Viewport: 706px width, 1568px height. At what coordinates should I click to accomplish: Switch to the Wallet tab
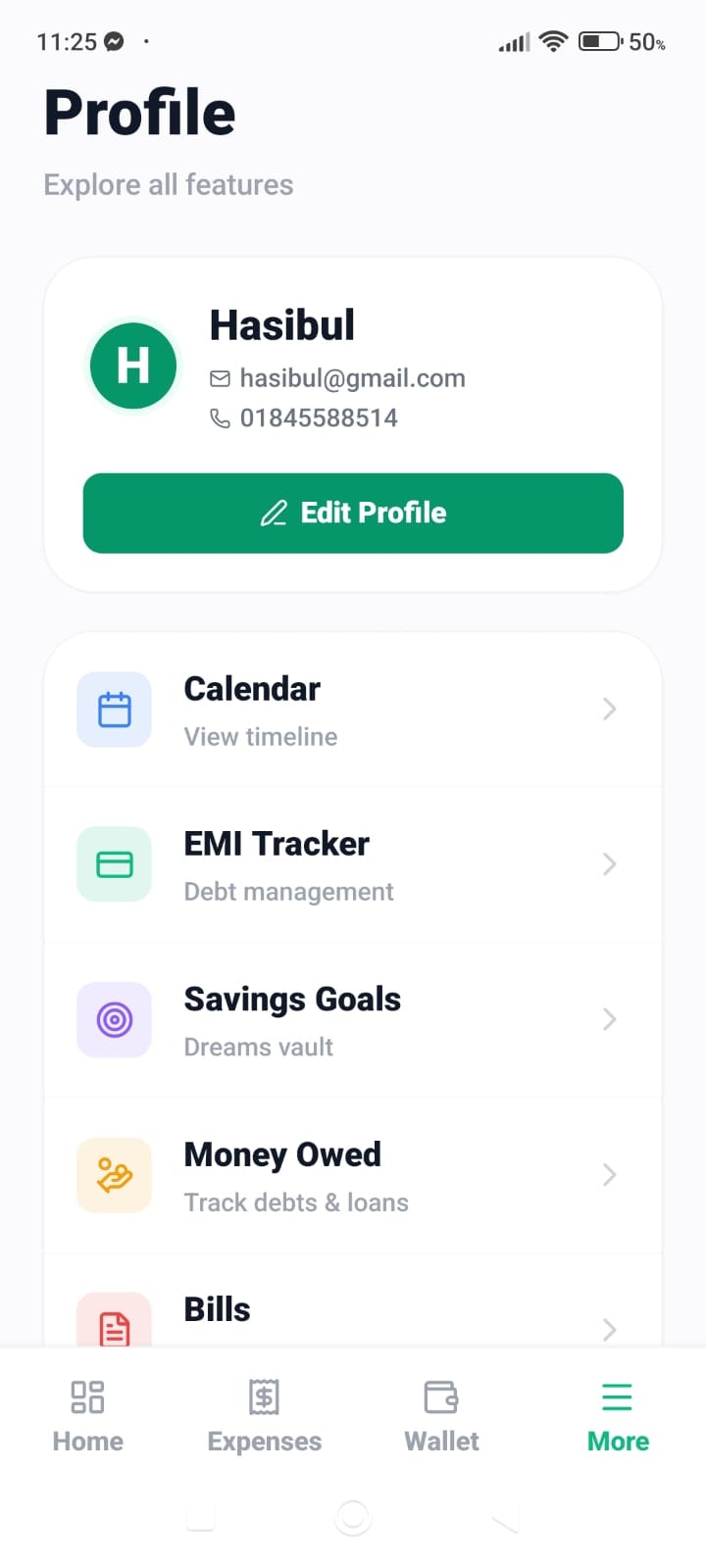point(441,1414)
